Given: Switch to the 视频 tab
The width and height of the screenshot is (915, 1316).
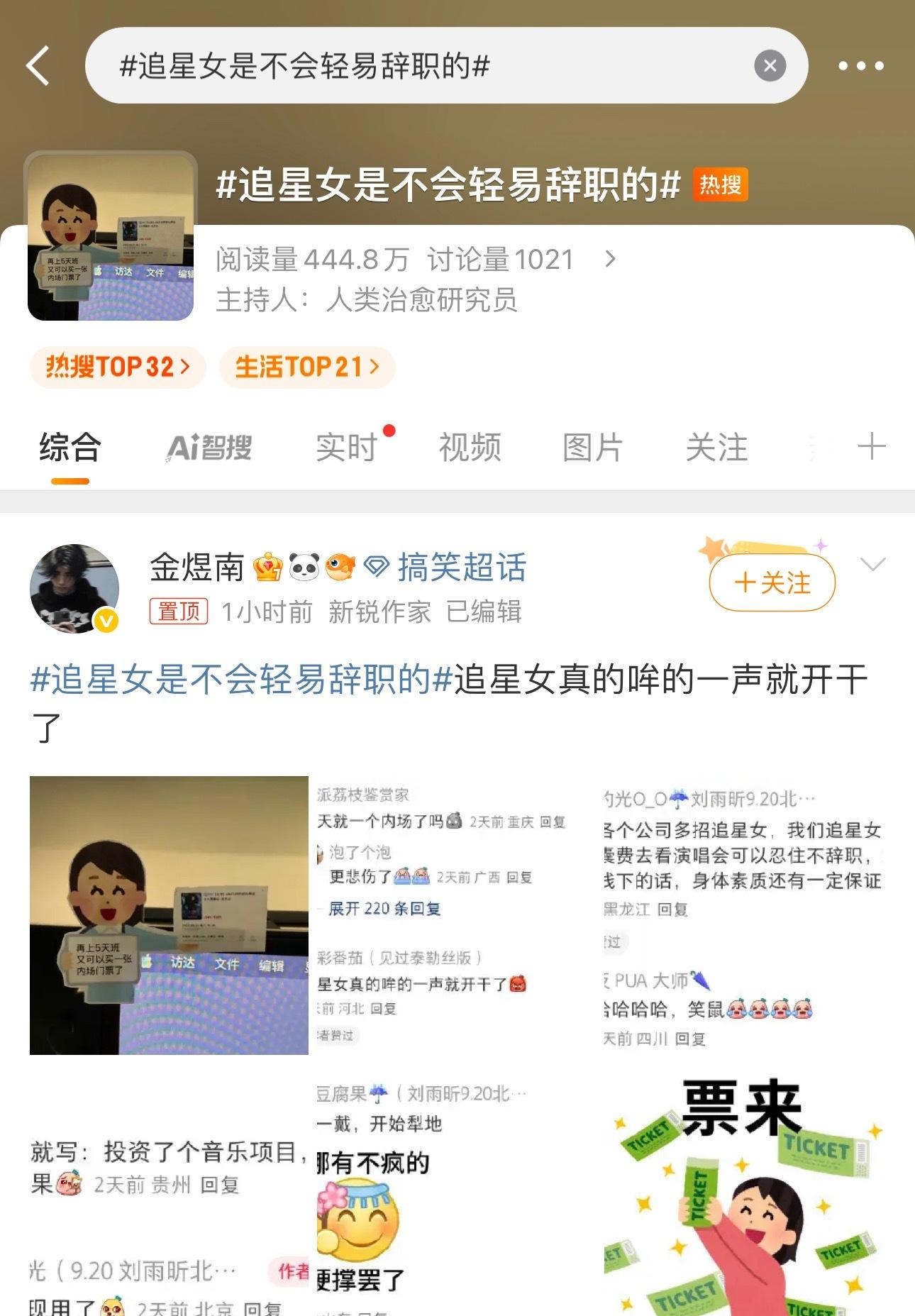Looking at the screenshot, I should coord(470,448).
